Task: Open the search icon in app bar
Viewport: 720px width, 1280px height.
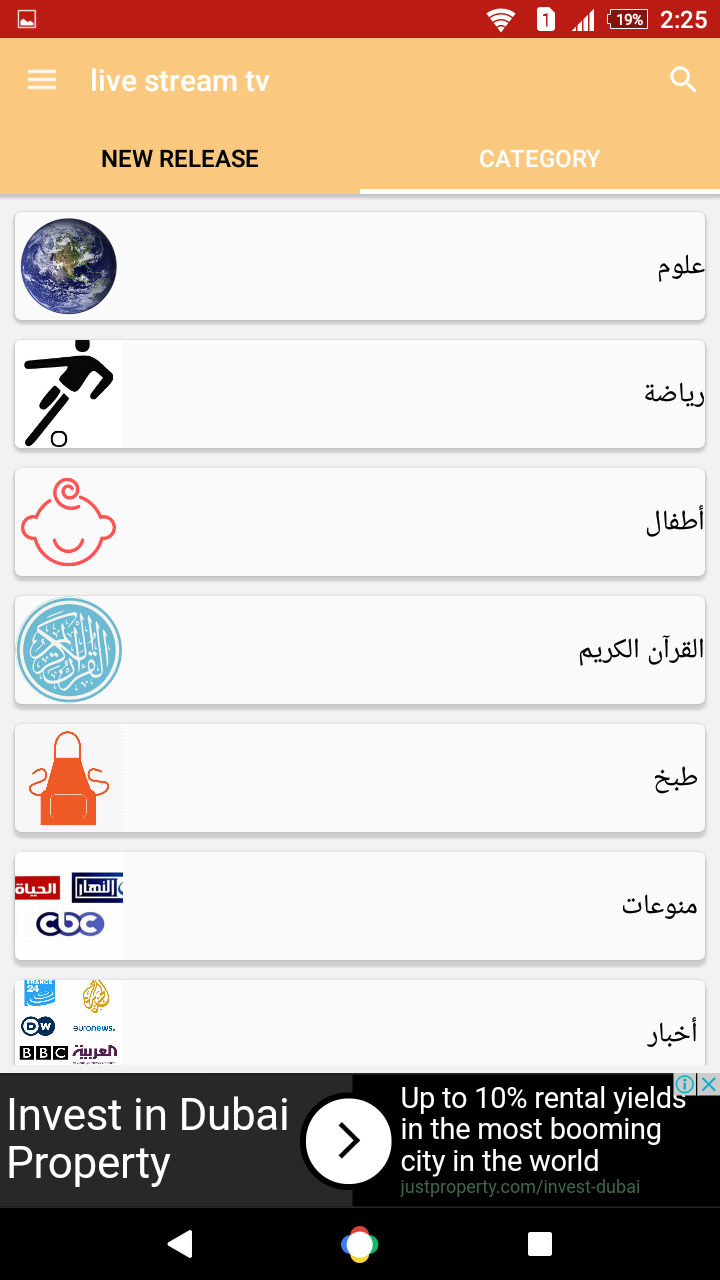Action: 683,80
